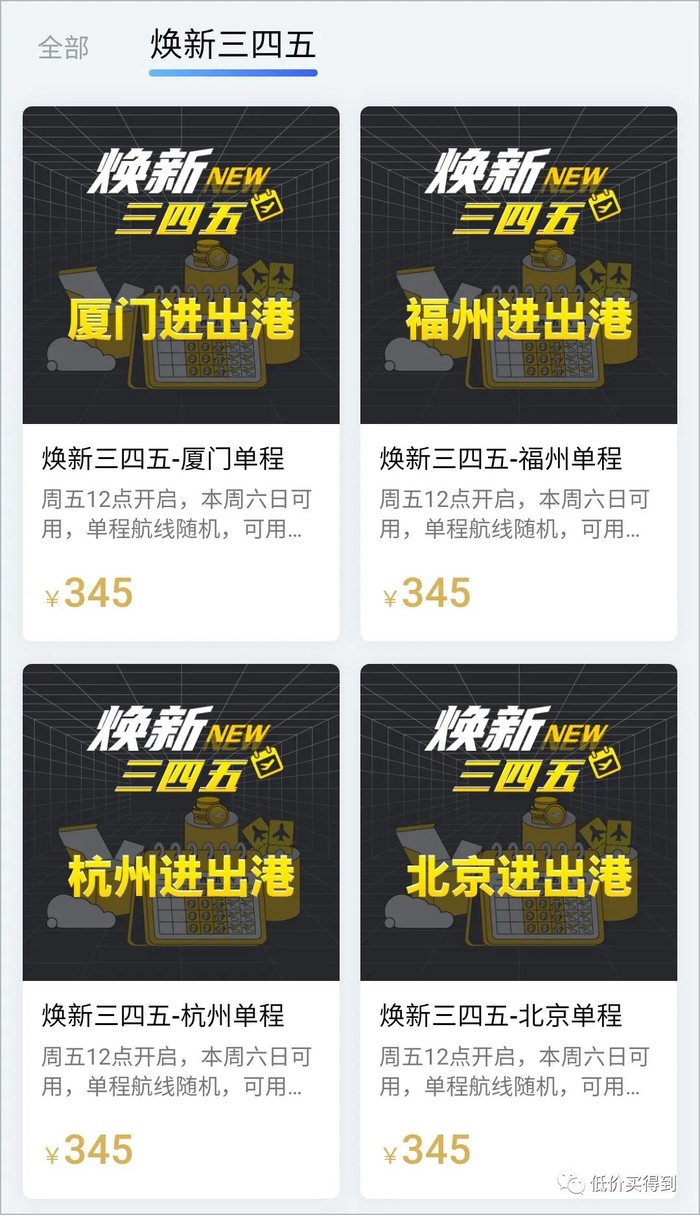The image size is (700, 1215).
Task: View the 杭州单程 product card
Action: pyautogui.click(x=181, y=930)
